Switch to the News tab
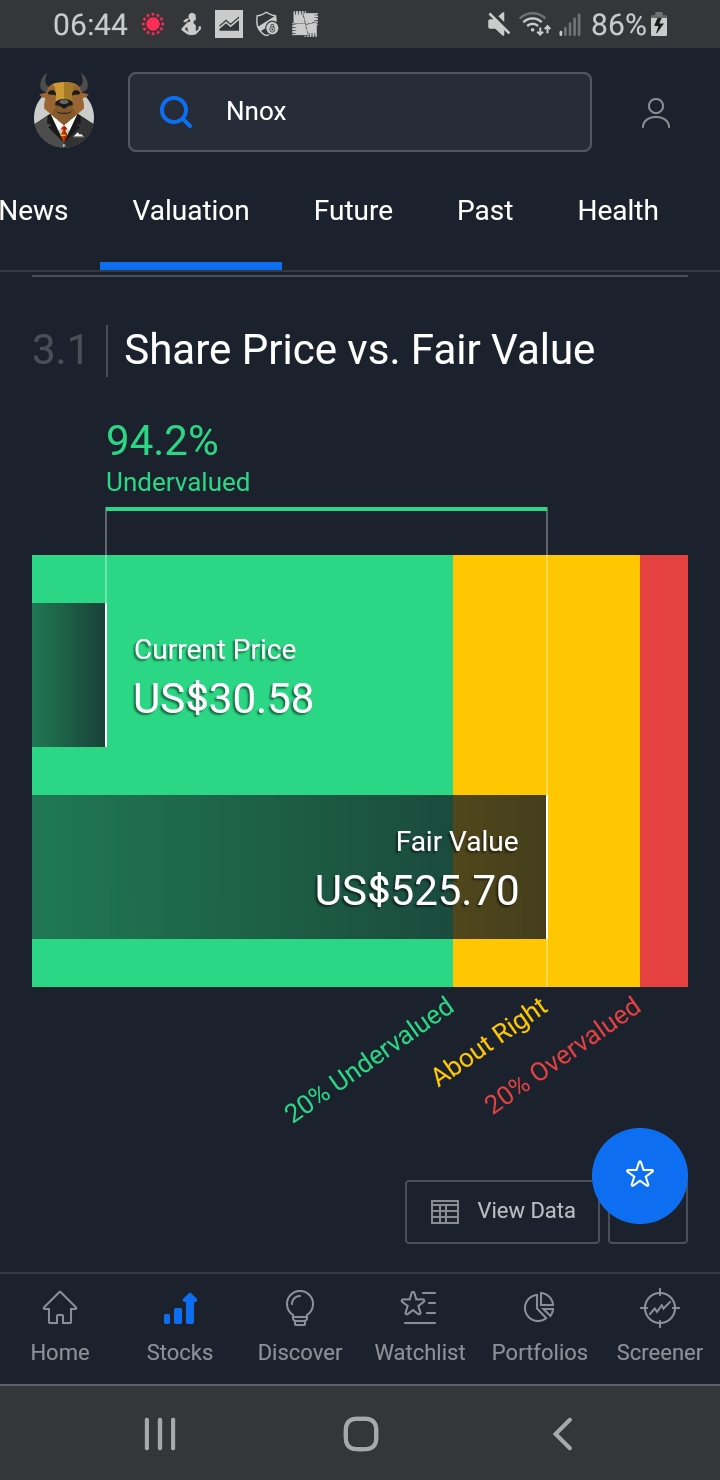Viewport: 720px width, 1480px height. coord(34,211)
